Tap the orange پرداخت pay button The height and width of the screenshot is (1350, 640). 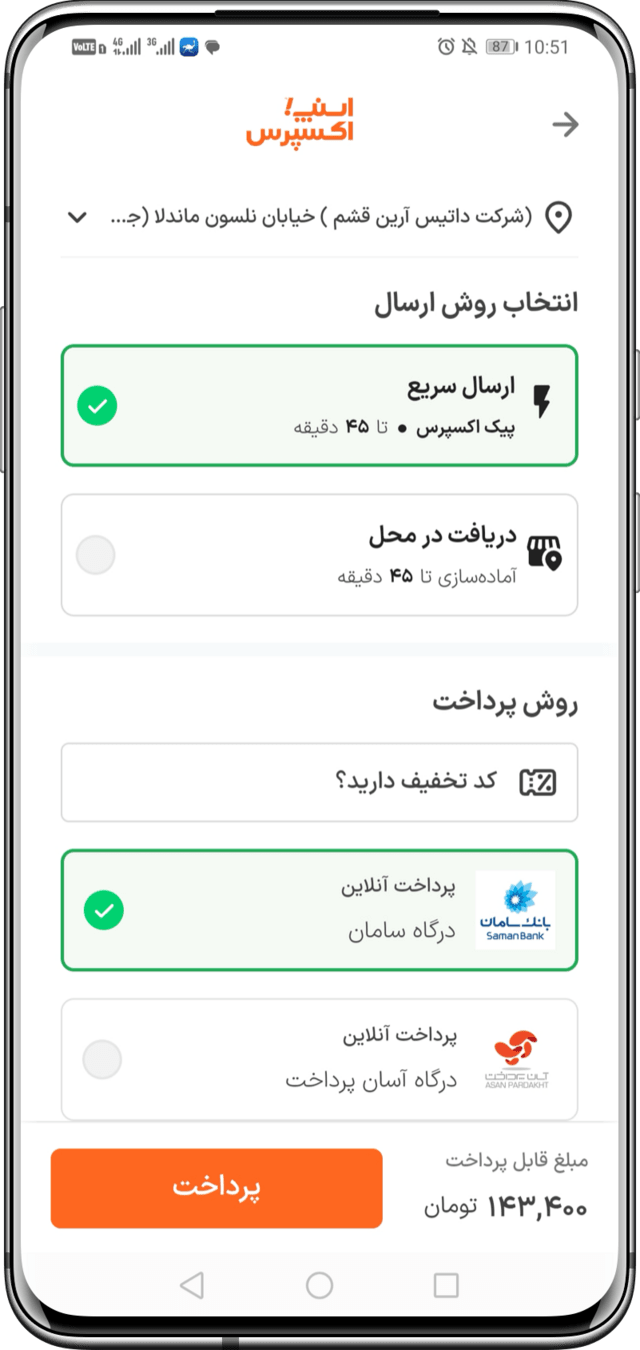216,1188
